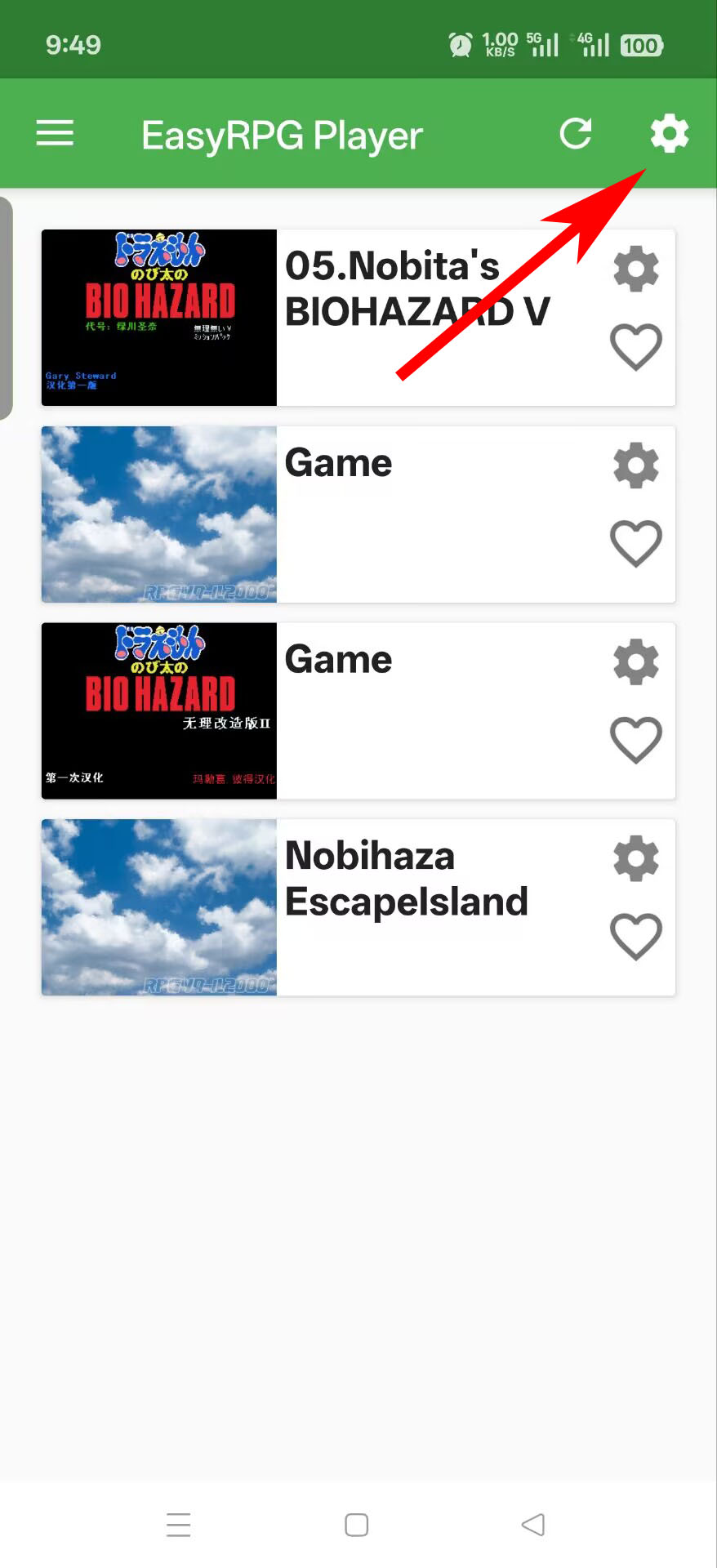
Task: Open gear for "Game" with BIO HAZARD cover
Action: click(636, 661)
